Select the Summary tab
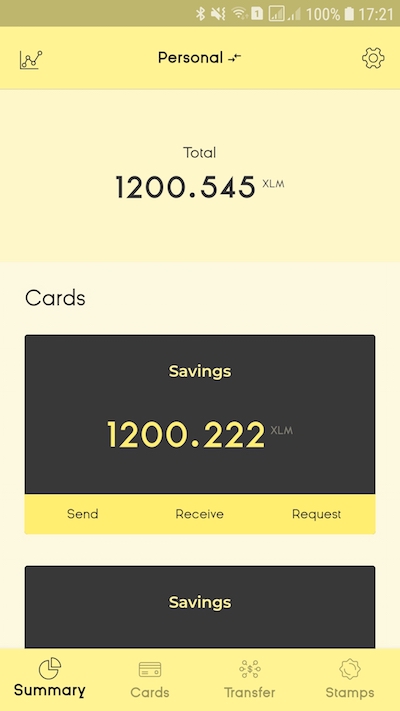The height and width of the screenshot is (711, 400). point(49,677)
